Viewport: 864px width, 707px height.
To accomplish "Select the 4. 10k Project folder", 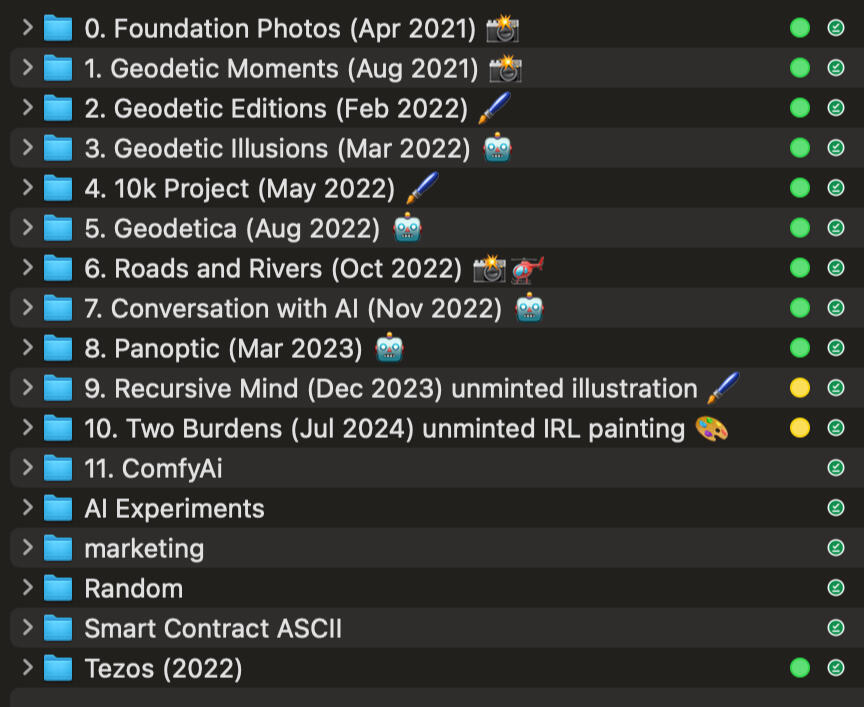I will coord(240,188).
